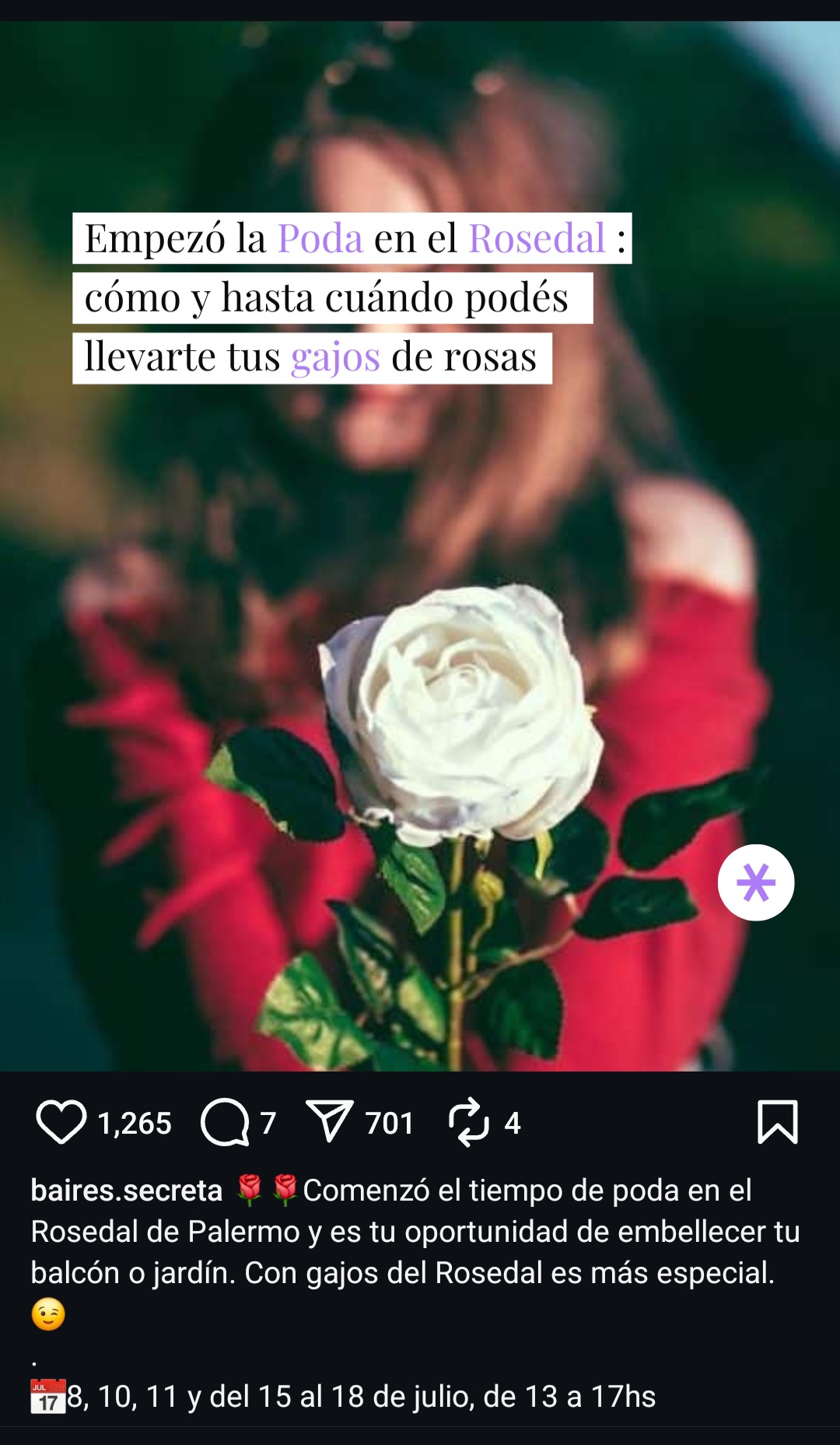
Task: Repost this post
Action: point(469,1122)
